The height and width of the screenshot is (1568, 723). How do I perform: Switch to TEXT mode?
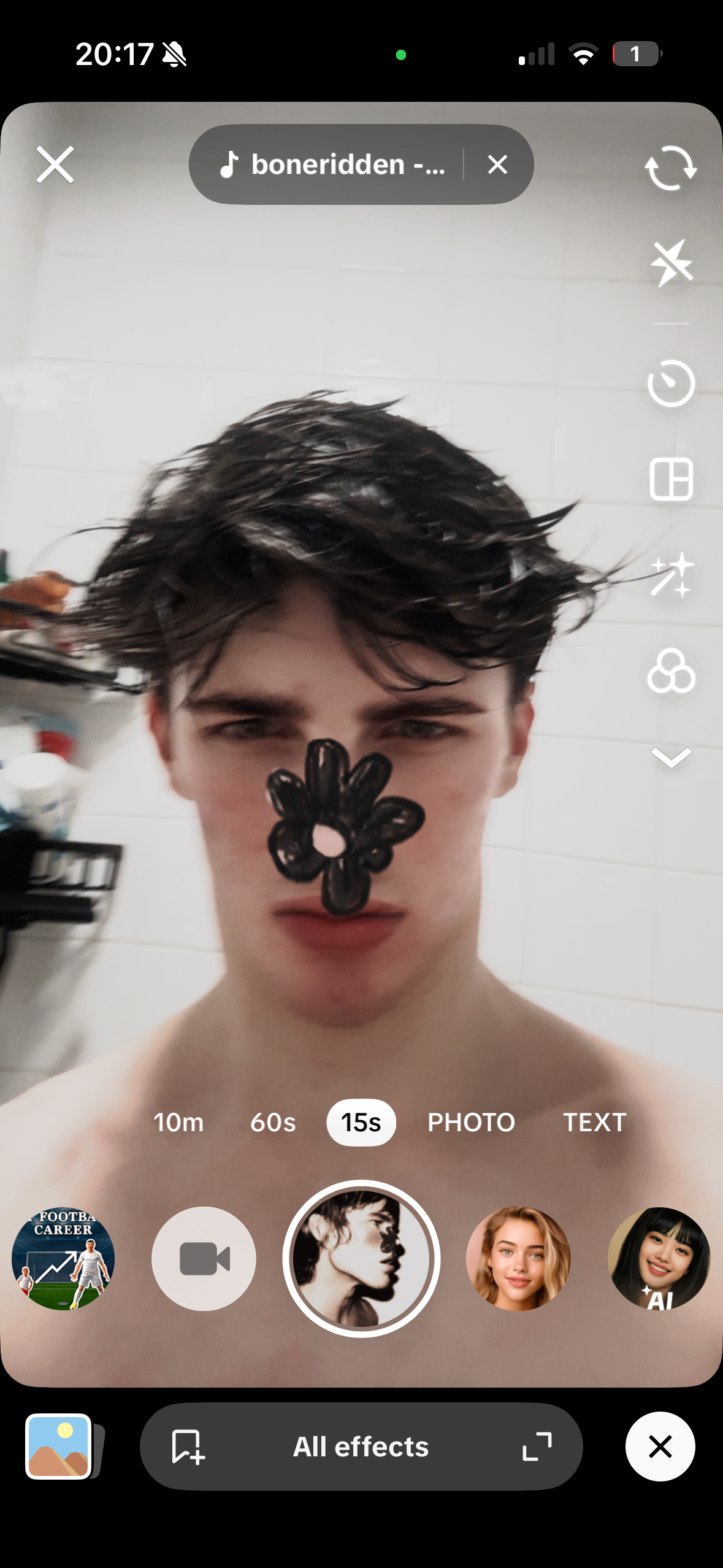594,1123
